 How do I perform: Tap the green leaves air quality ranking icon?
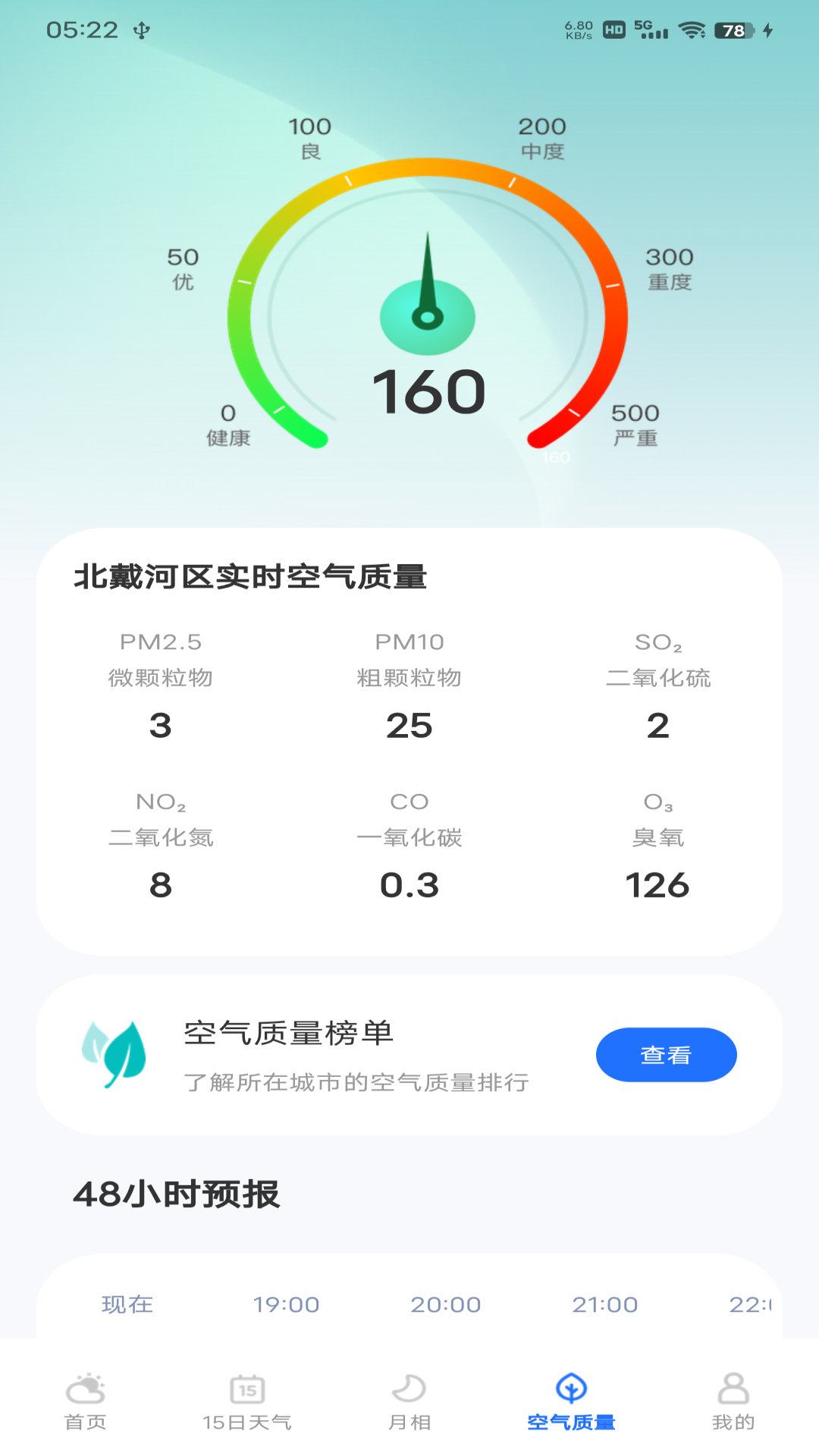tap(115, 1054)
